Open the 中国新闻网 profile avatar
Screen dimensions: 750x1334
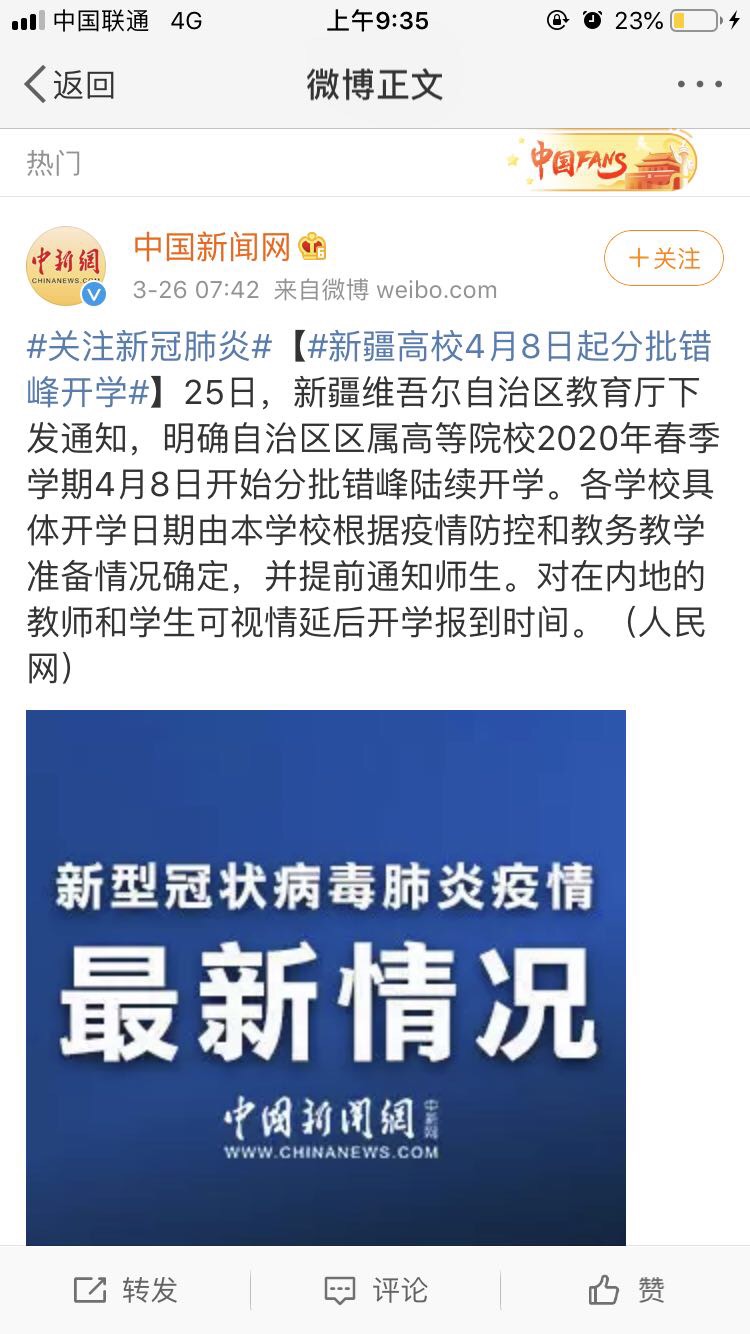click(66, 266)
